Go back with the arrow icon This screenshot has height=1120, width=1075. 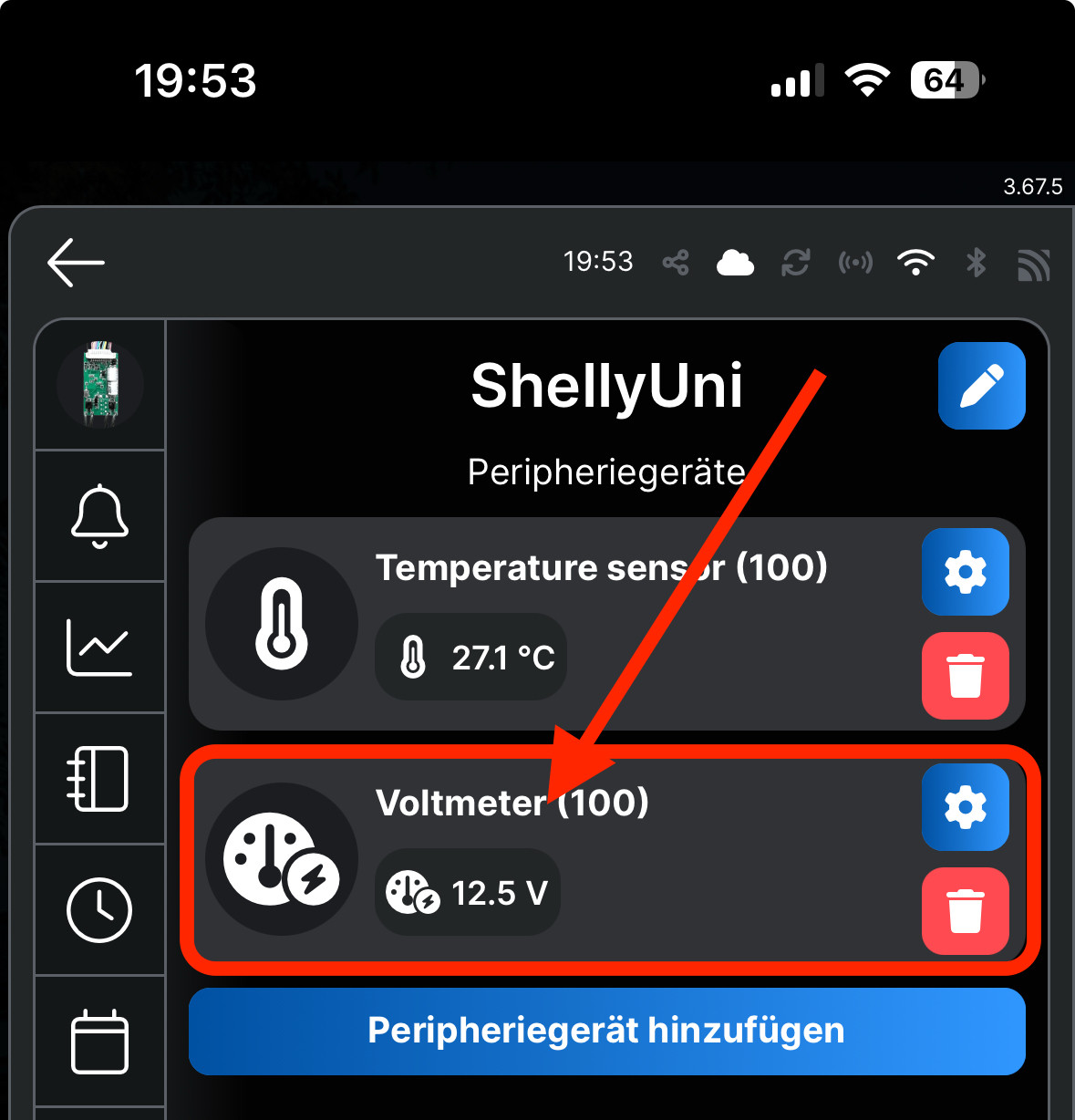click(76, 263)
